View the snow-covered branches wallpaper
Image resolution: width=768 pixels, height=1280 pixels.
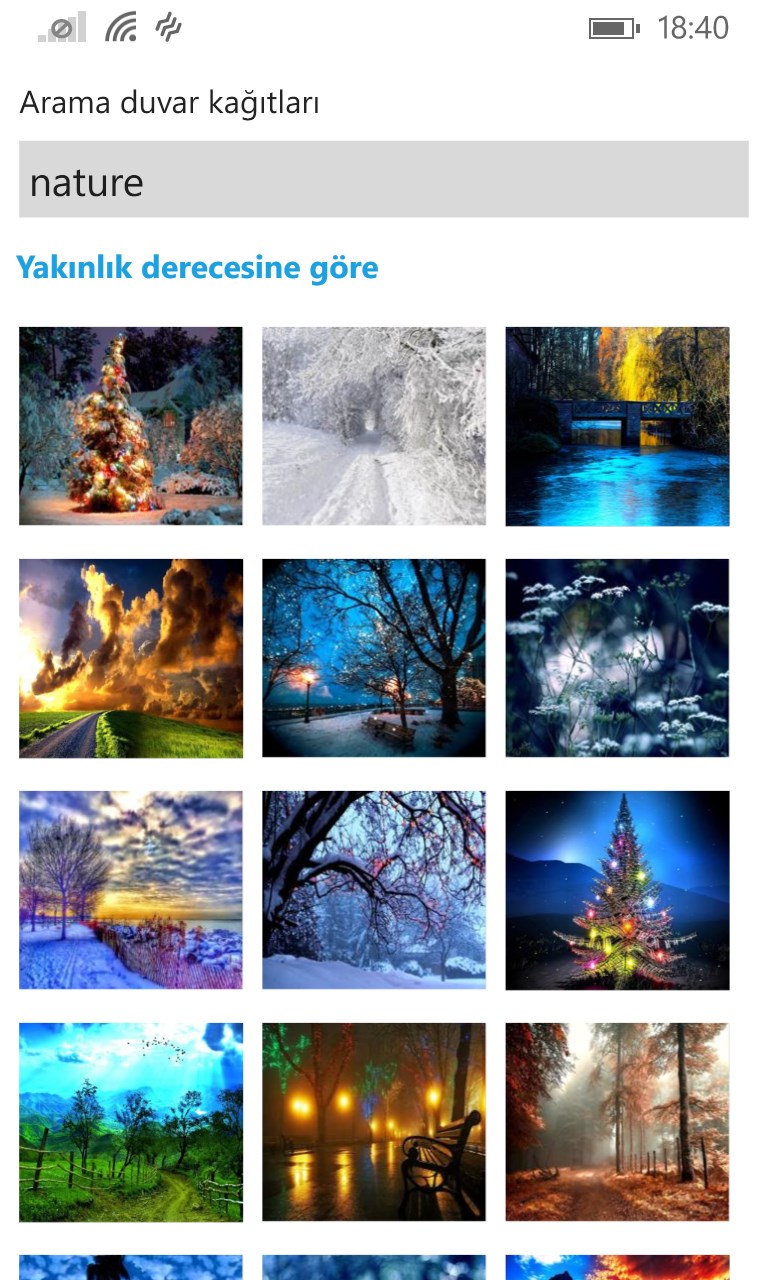pos(374,890)
